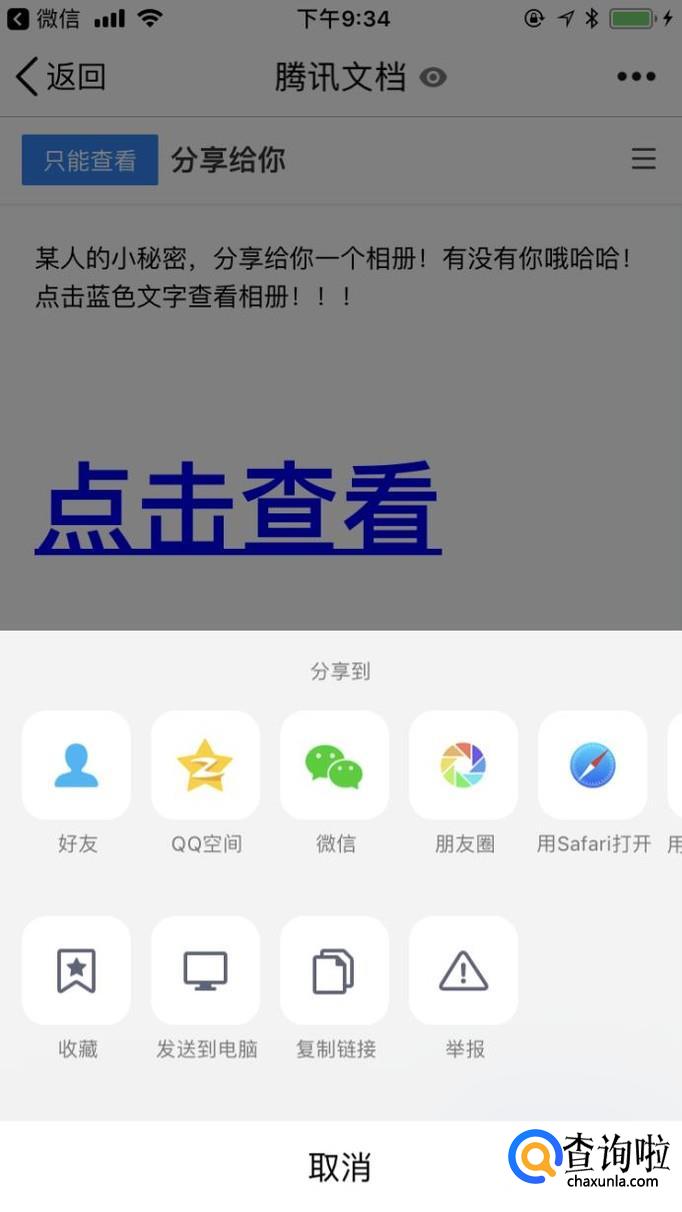
Task: Dismiss the share sheet with 取消
Action: tap(341, 1166)
